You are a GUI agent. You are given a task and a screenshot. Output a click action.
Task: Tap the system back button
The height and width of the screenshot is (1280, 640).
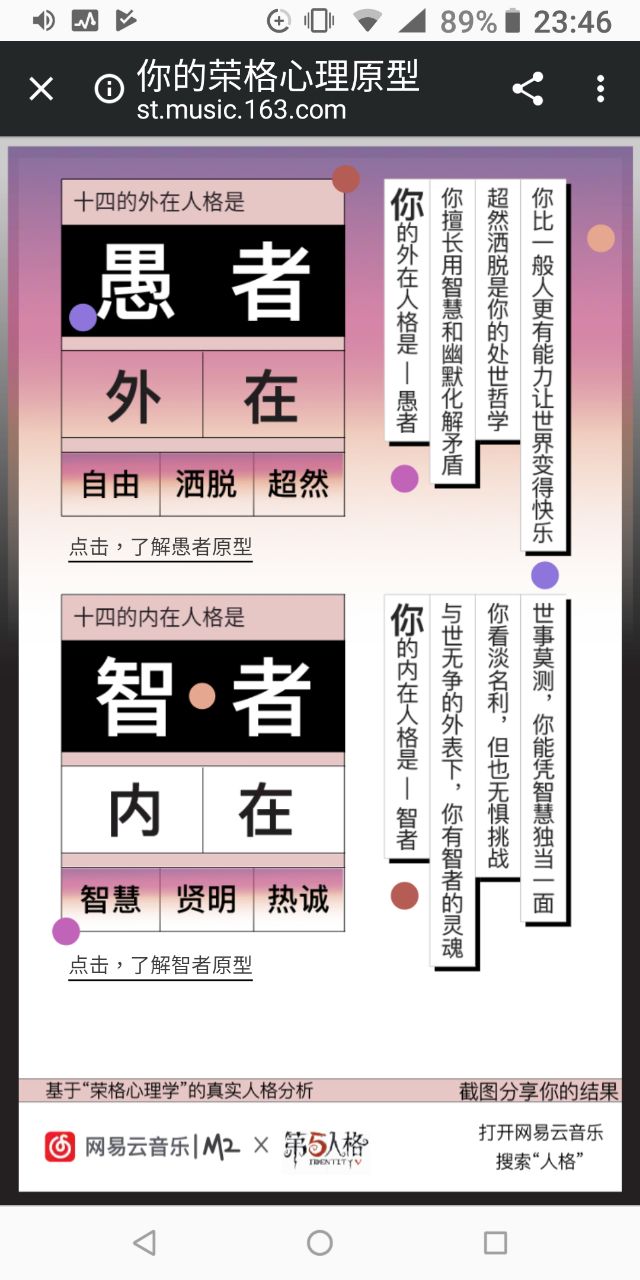click(144, 1243)
